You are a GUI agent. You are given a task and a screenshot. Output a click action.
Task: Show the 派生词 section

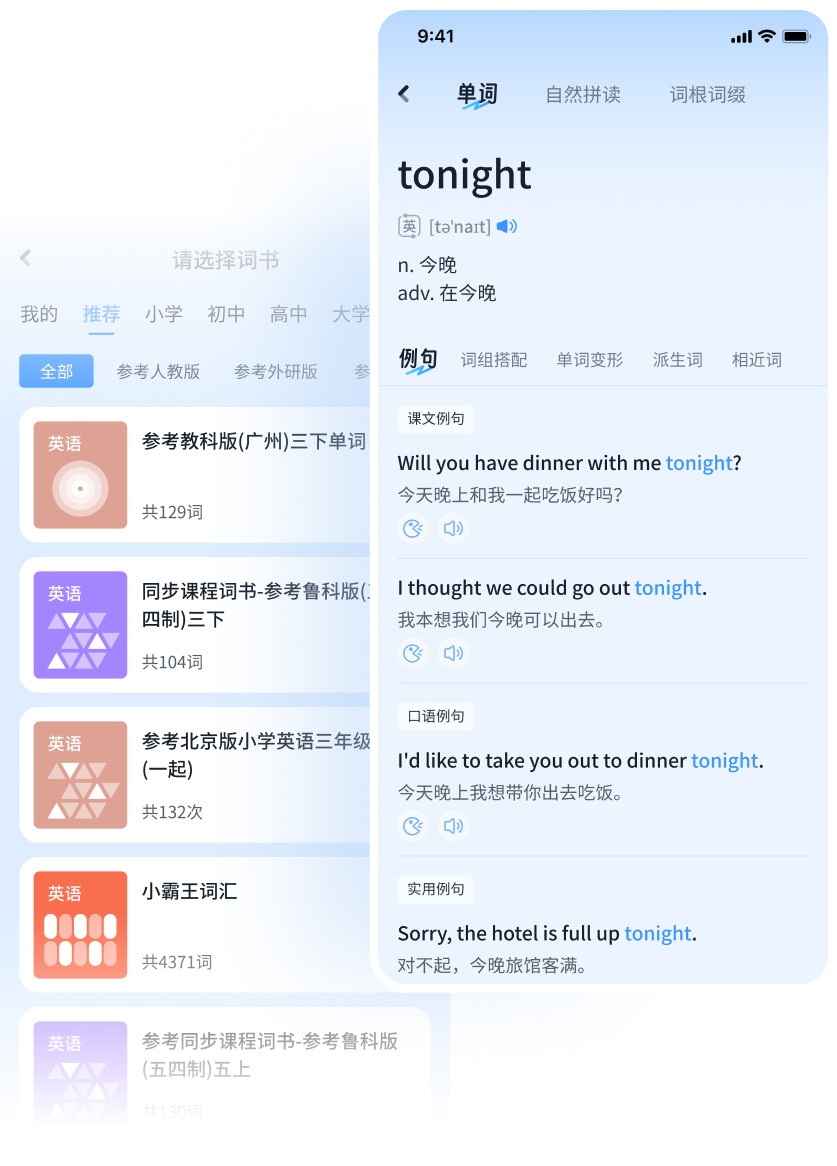(x=677, y=360)
